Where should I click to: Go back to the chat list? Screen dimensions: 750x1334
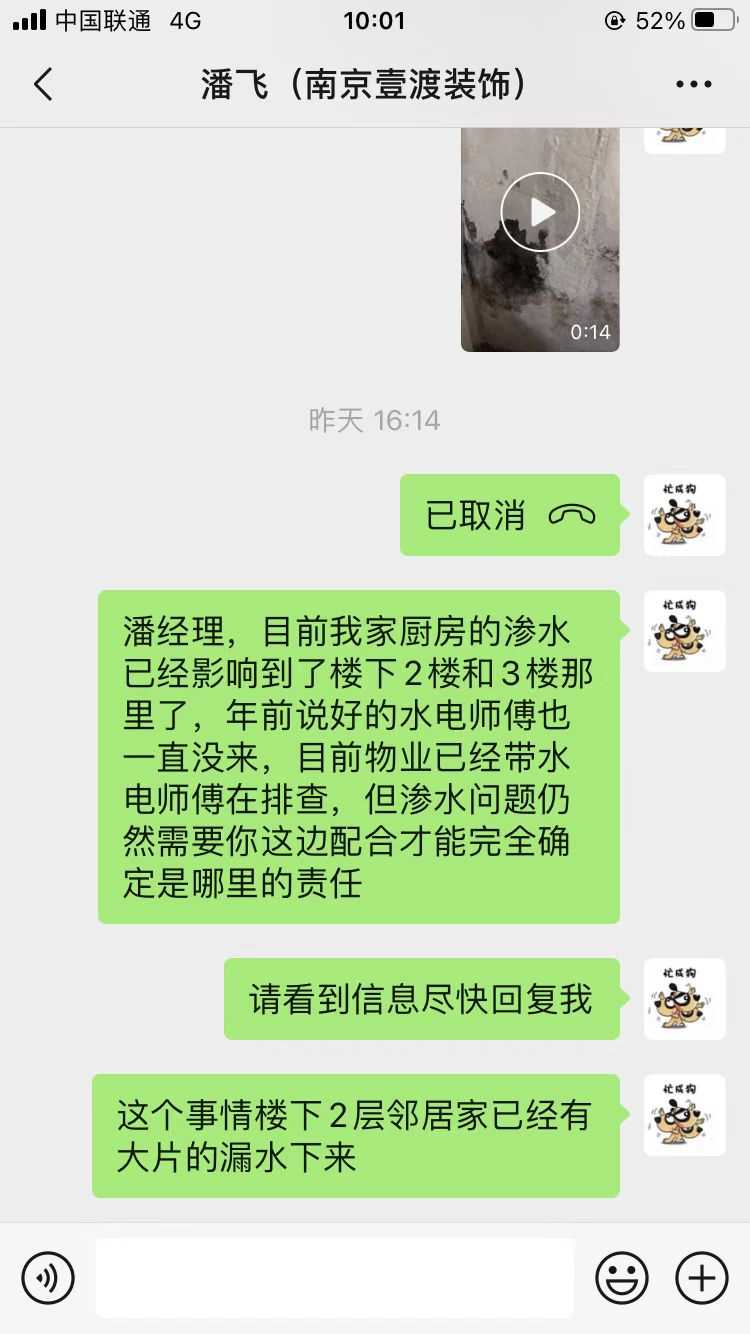(42, 84)
